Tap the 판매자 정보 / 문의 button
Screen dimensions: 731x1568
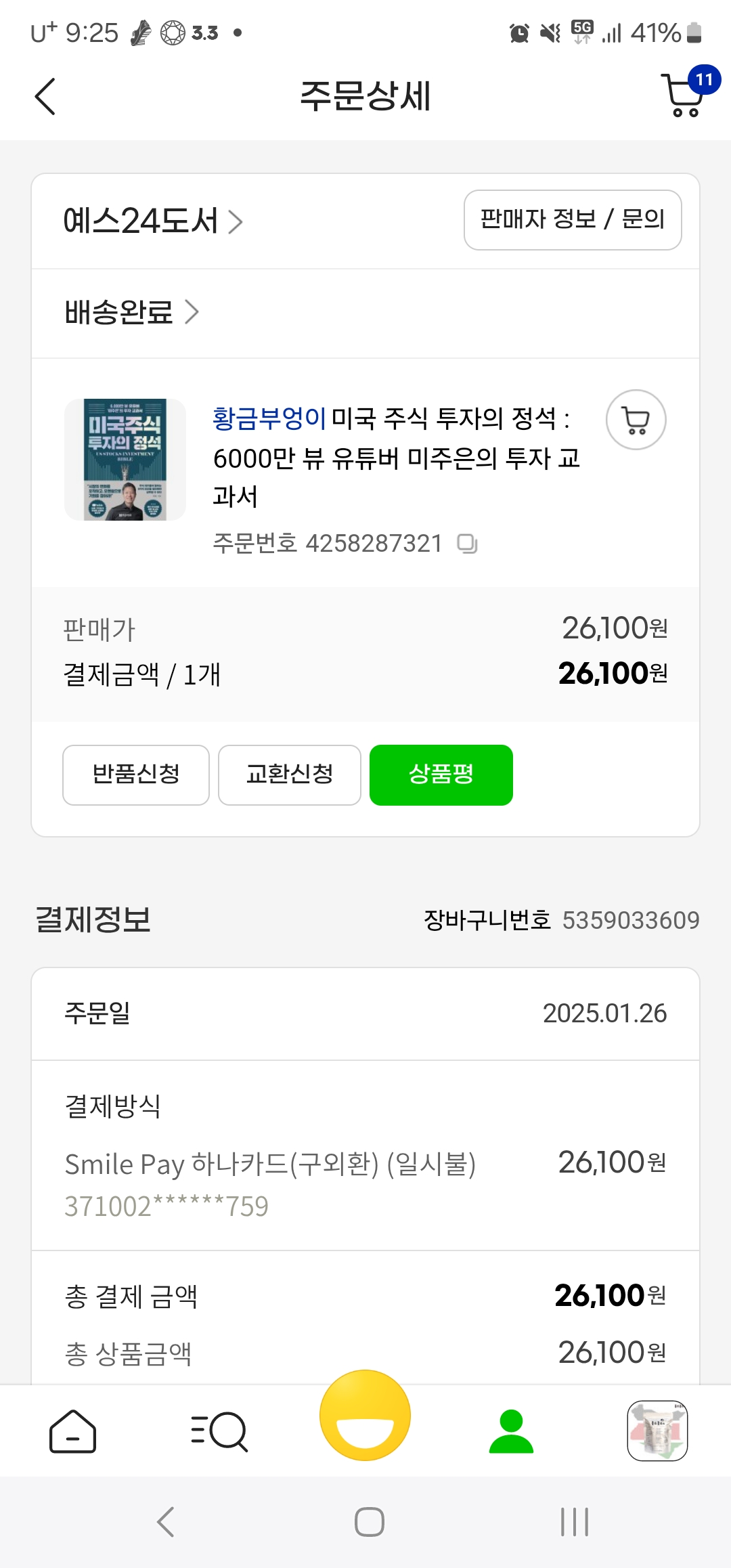tap(573, 220)
